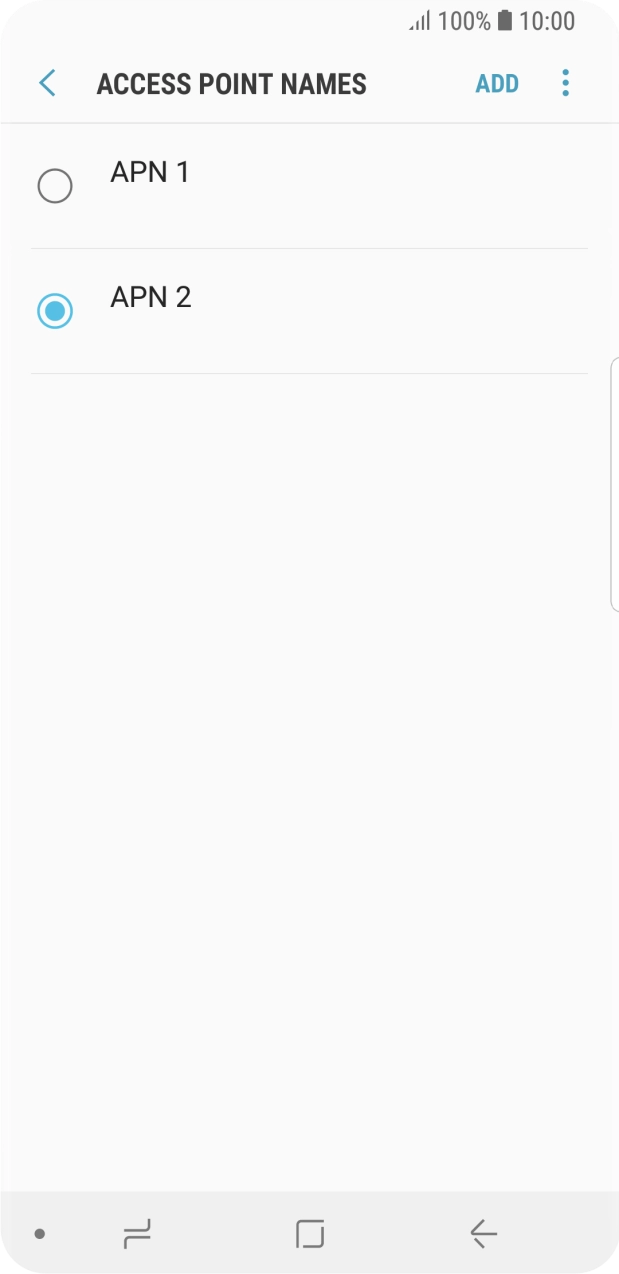Open the three-dot overflow menu
This screenshot has height=1274, width=619.
(x=565, y=83)
